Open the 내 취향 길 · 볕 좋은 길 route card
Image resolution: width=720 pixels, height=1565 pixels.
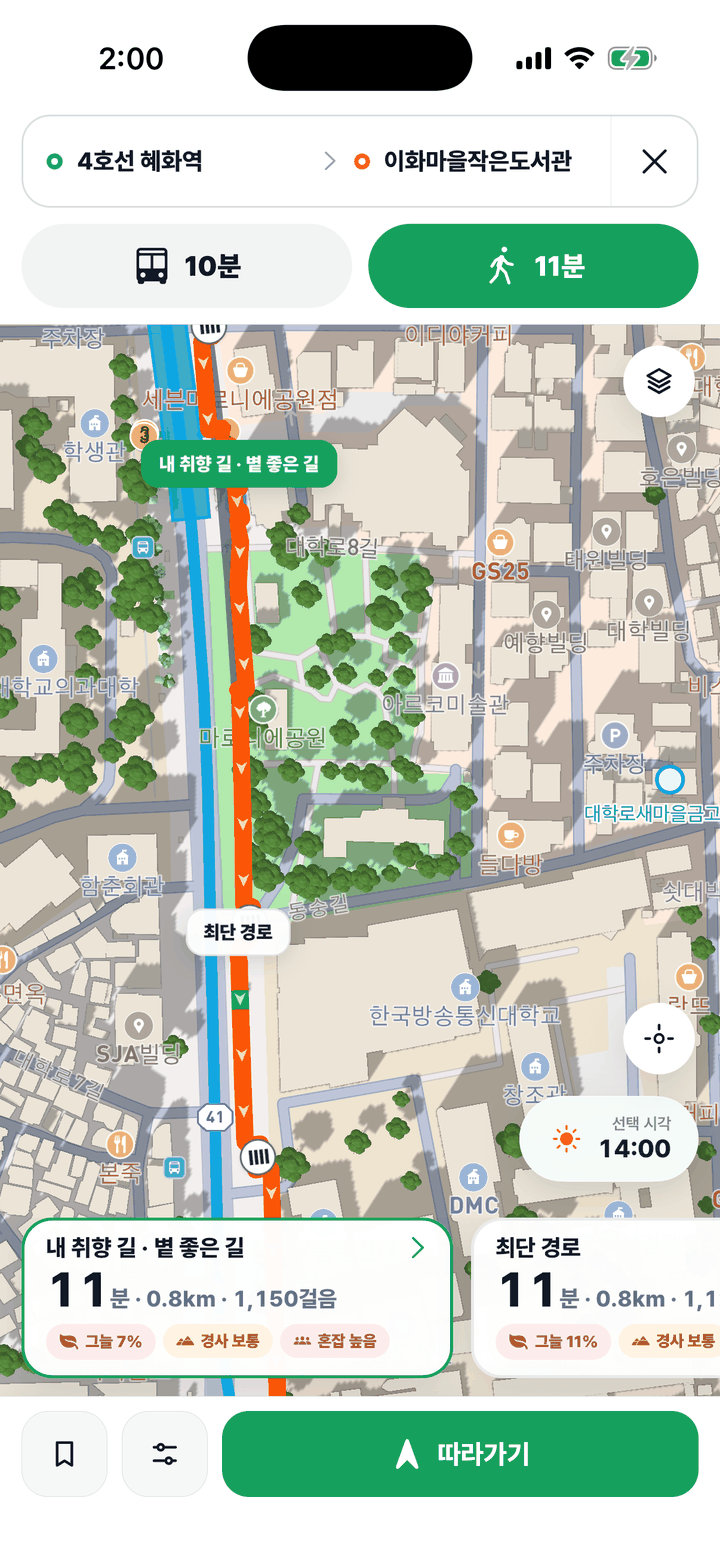(237, 1297)
